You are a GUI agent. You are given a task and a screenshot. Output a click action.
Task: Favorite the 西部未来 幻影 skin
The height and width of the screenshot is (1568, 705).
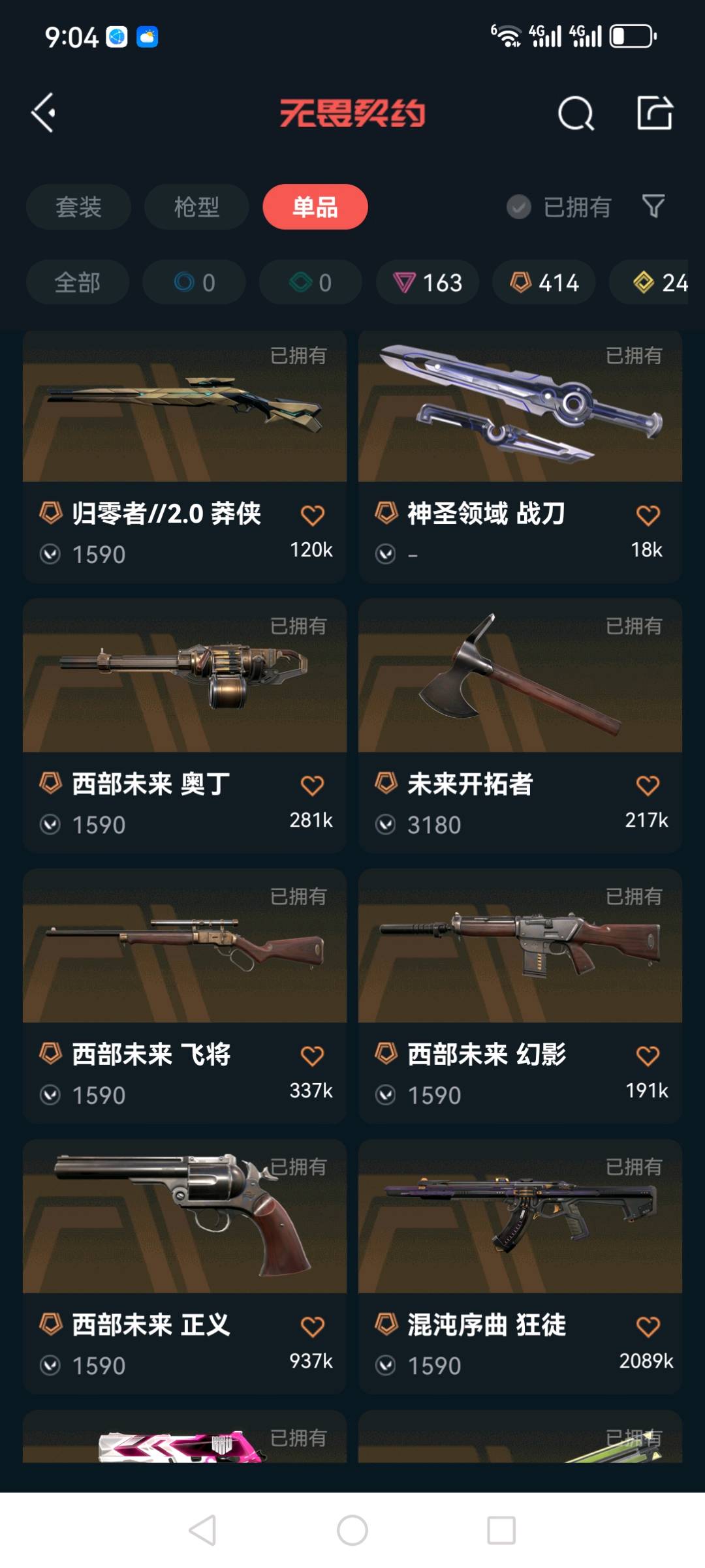coord(648,1055)
